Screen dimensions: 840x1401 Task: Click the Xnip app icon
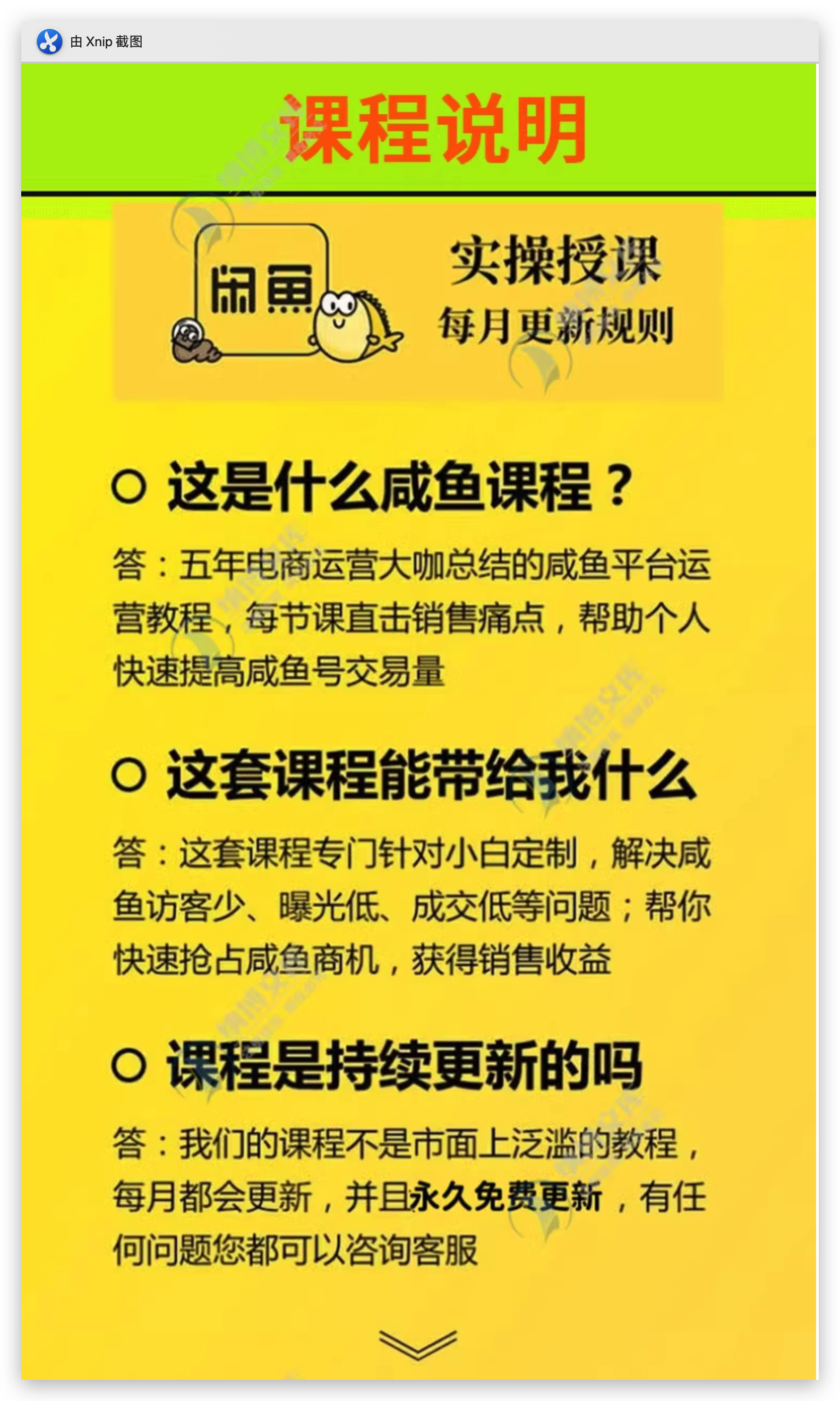50,42
